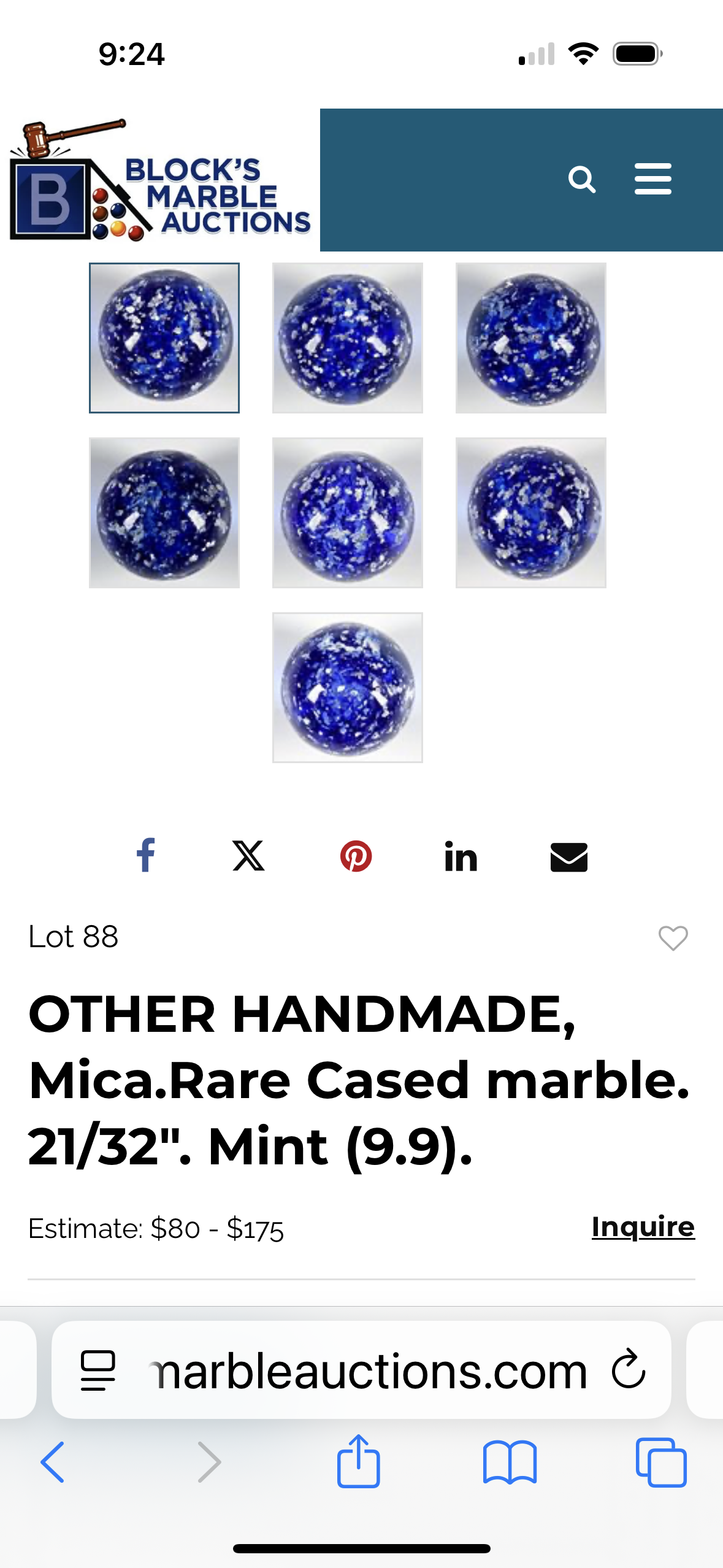Viewport: 723px width, 1568px height.
Task: View the second marble photo
Action: coord(348,338)
